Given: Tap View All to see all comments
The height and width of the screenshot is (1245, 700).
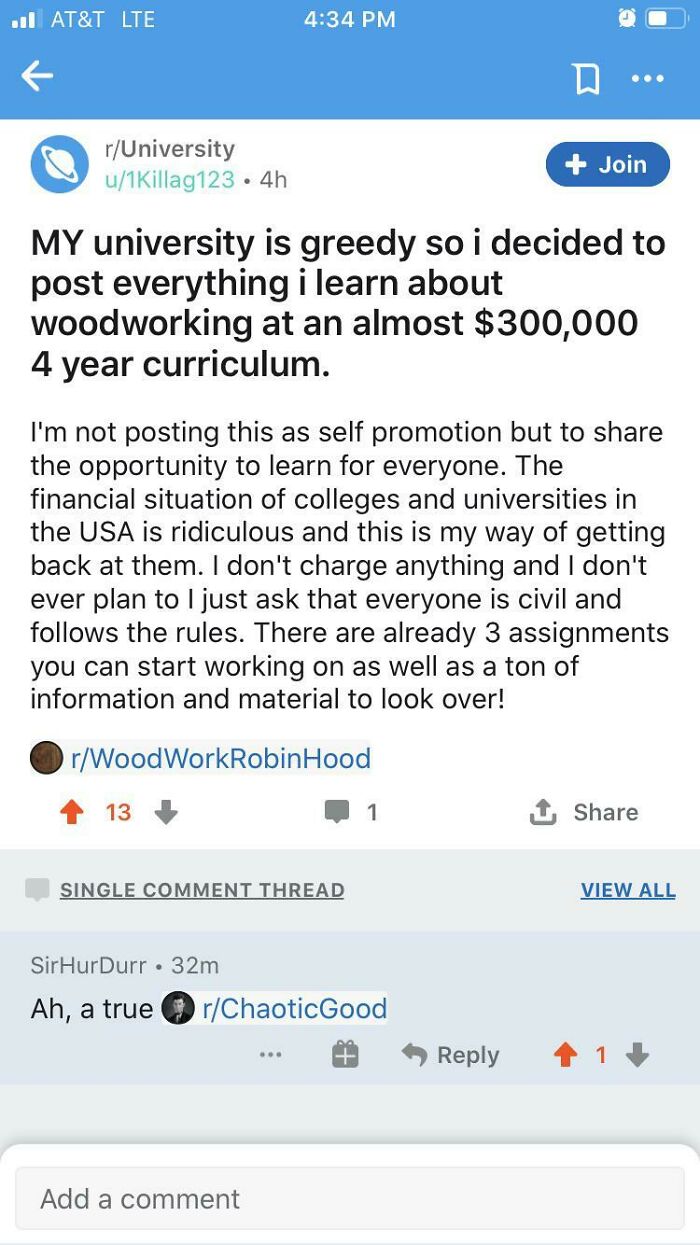Looking at the screenshot, I should pos(628,890).
